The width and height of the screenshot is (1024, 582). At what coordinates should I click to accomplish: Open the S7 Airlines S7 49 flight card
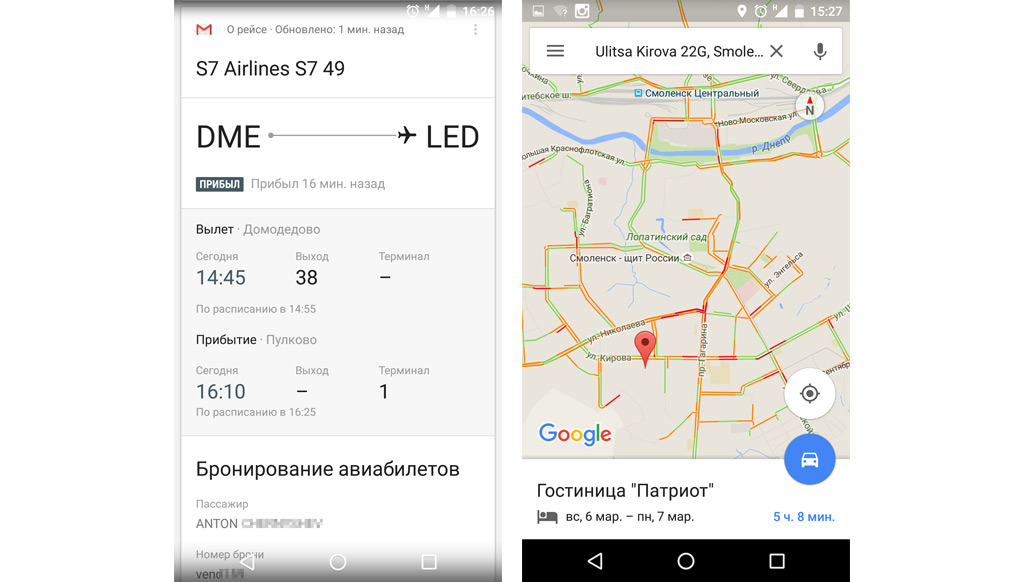271,69
